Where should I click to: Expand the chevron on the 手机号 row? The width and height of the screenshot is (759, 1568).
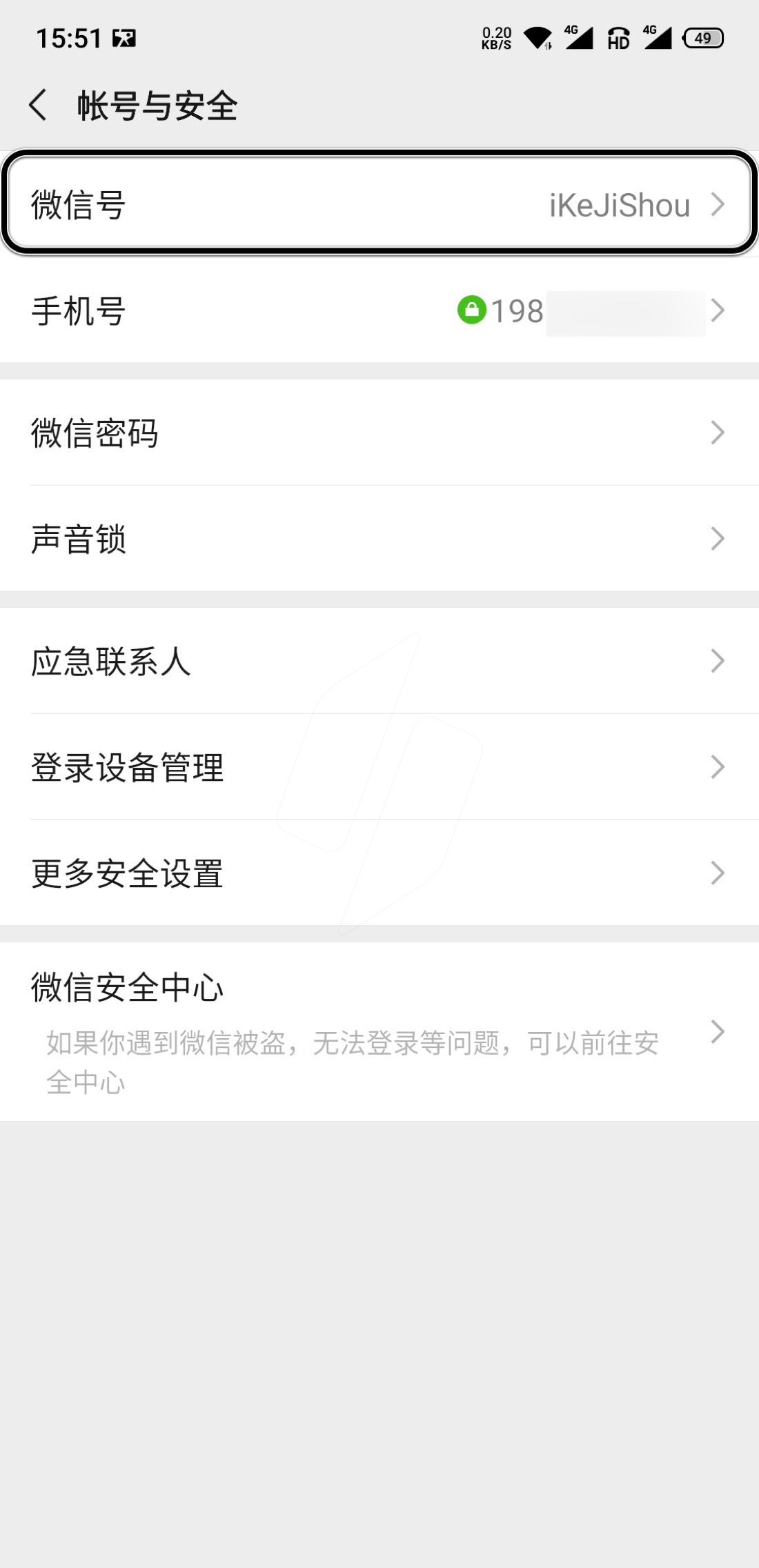[720, 312]
